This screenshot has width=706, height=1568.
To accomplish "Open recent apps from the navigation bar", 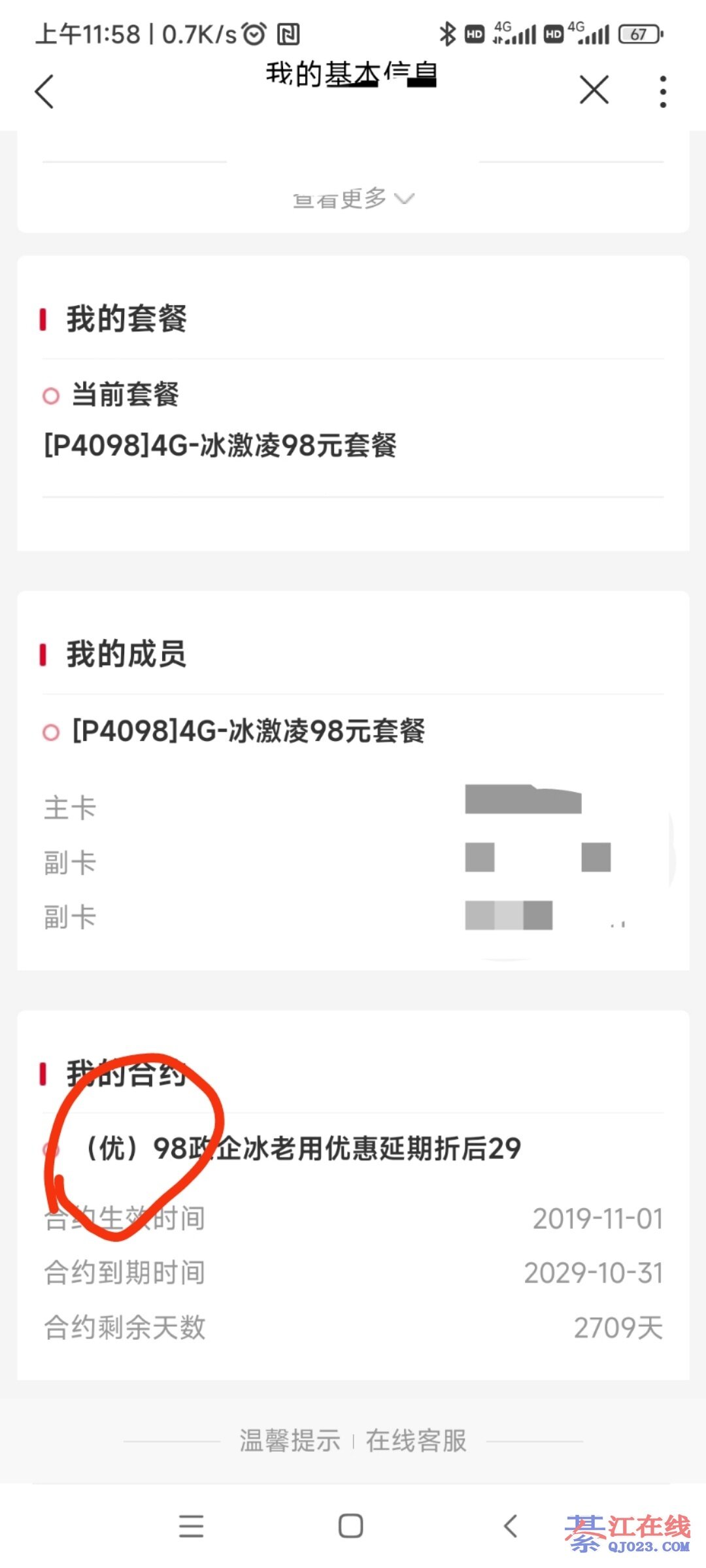I will [x=191, y=1526].
